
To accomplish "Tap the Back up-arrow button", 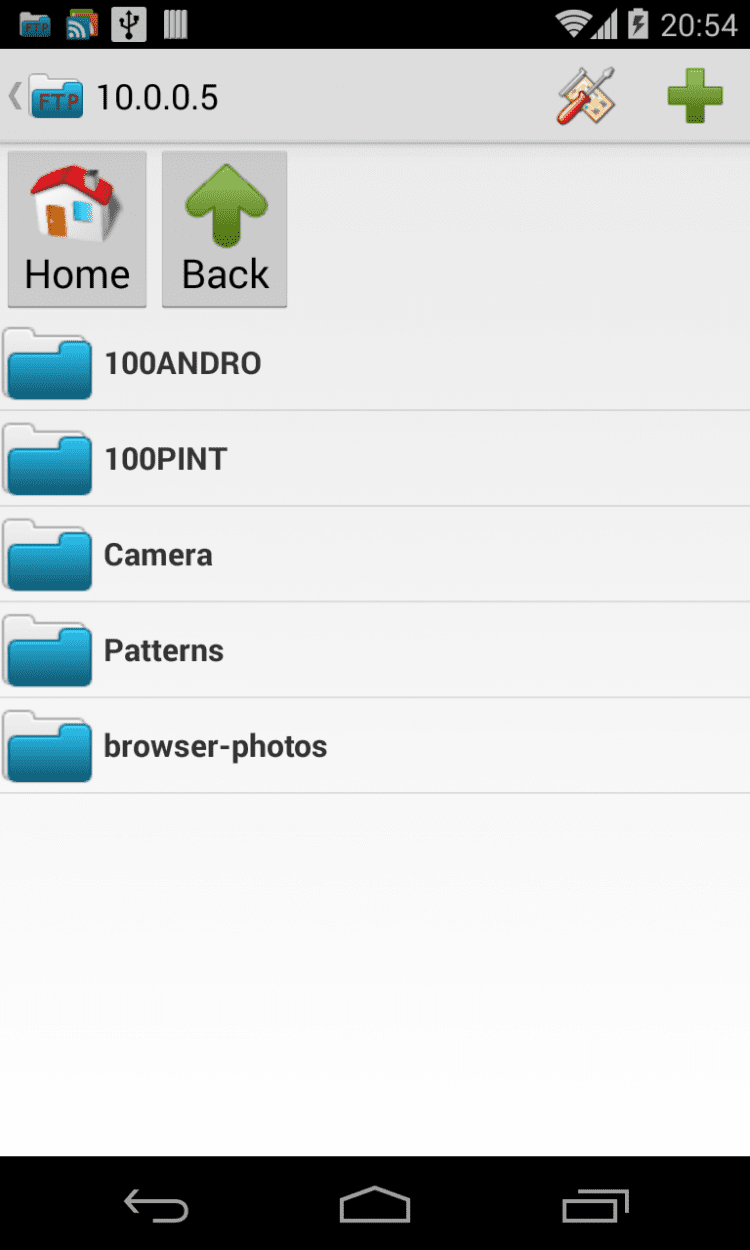I will point(225,229).
